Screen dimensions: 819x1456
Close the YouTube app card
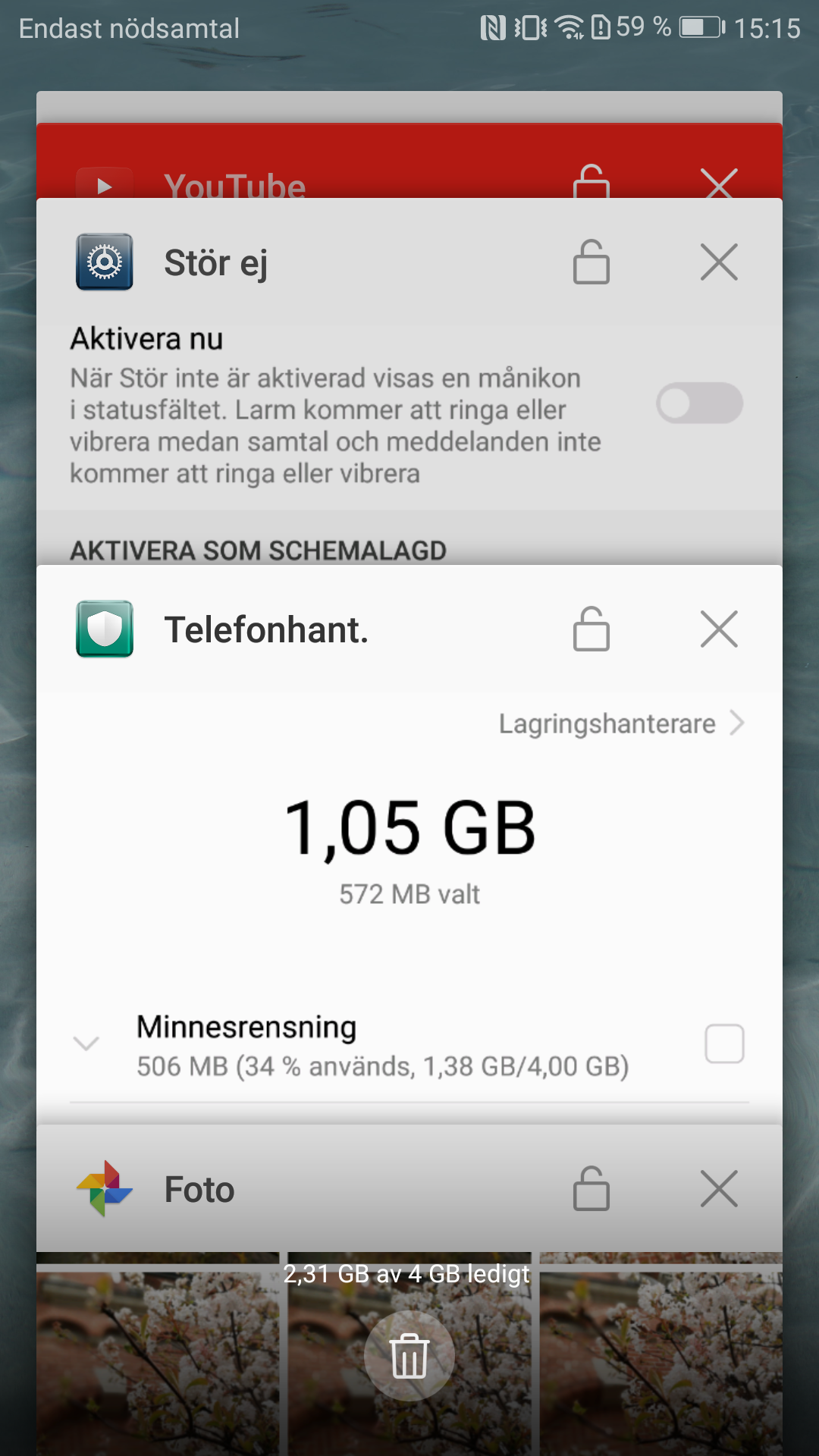(x=719, y=183)
